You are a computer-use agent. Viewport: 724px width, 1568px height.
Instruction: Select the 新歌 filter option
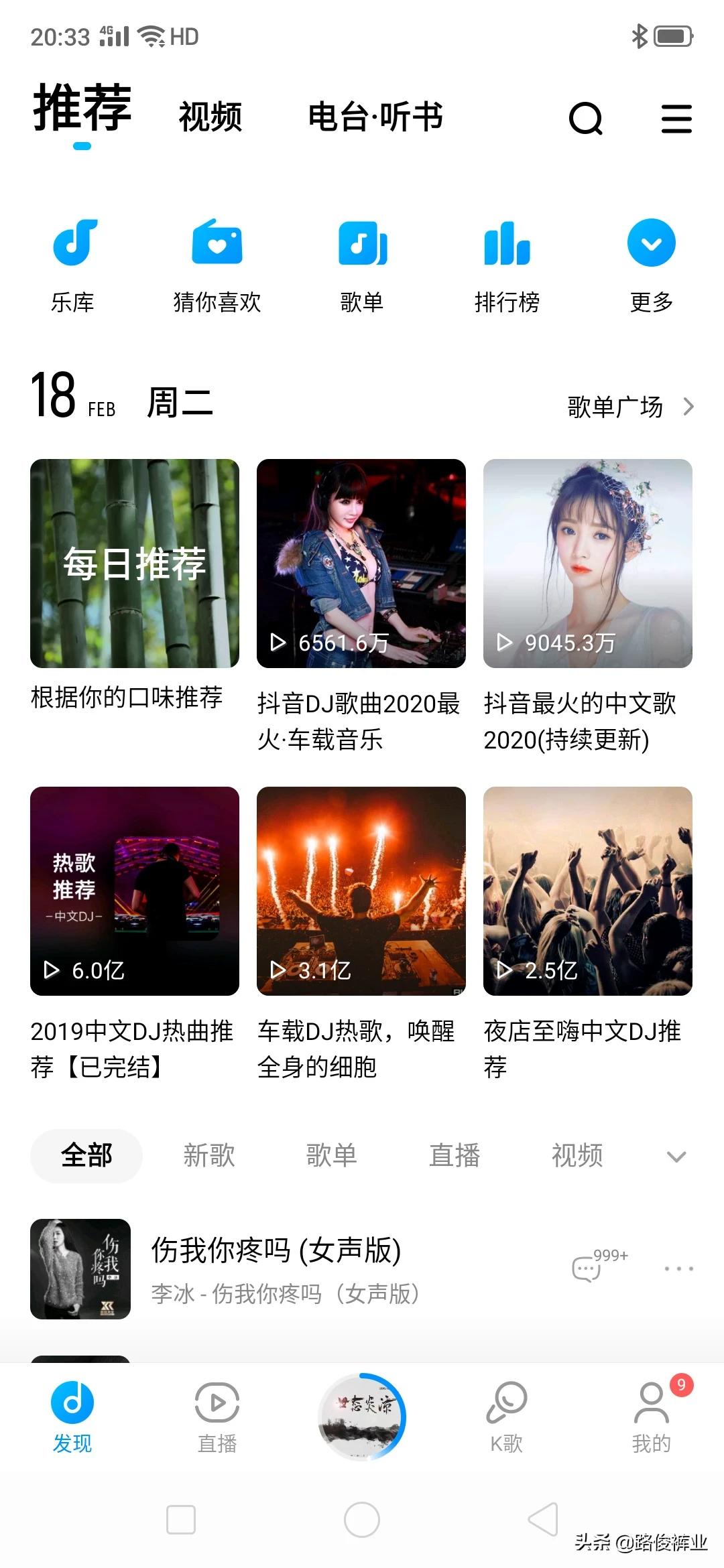pyautogui.click(x=208, y=1154)
